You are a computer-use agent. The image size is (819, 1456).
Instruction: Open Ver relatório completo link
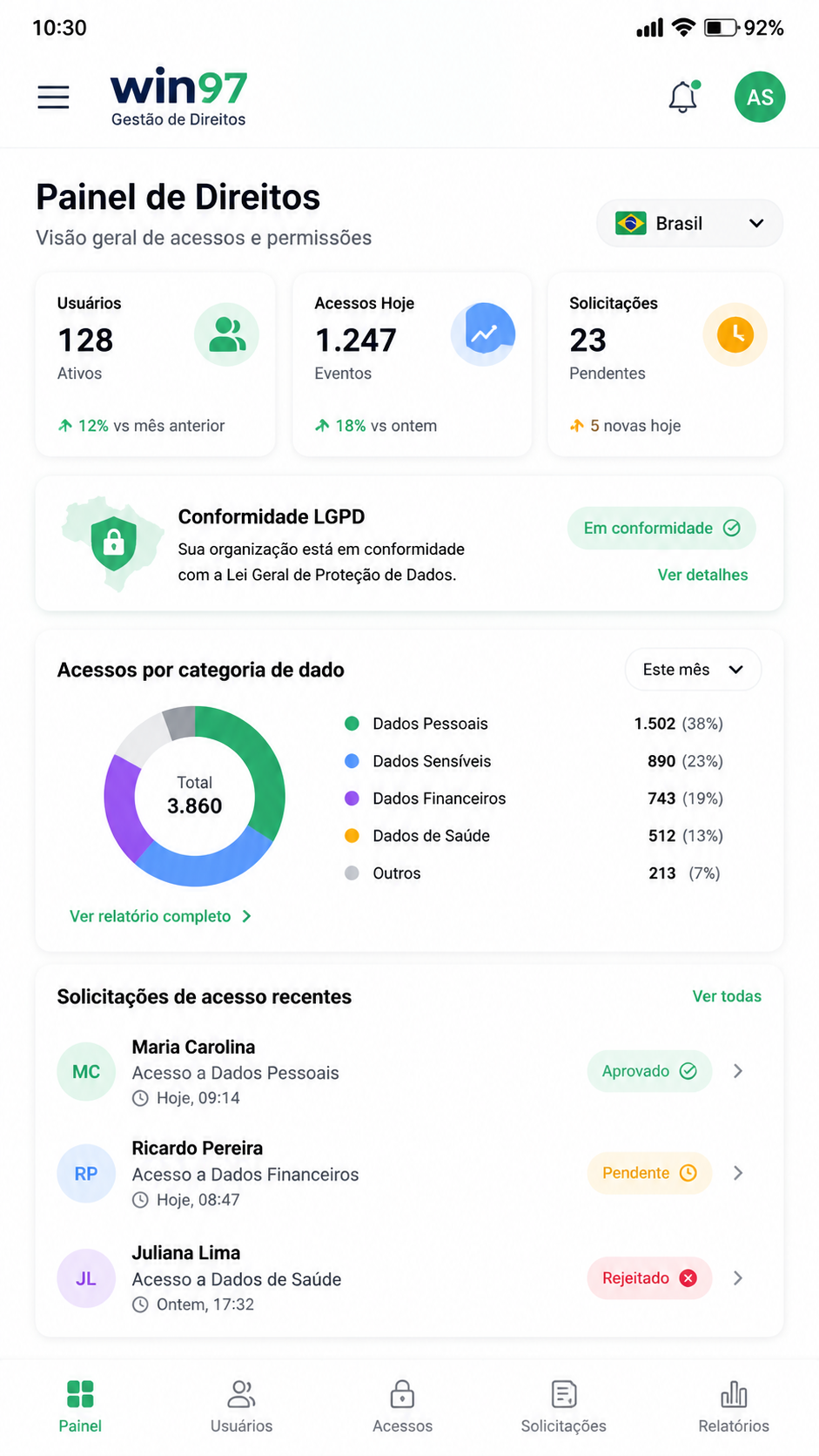tap(160, 916)
